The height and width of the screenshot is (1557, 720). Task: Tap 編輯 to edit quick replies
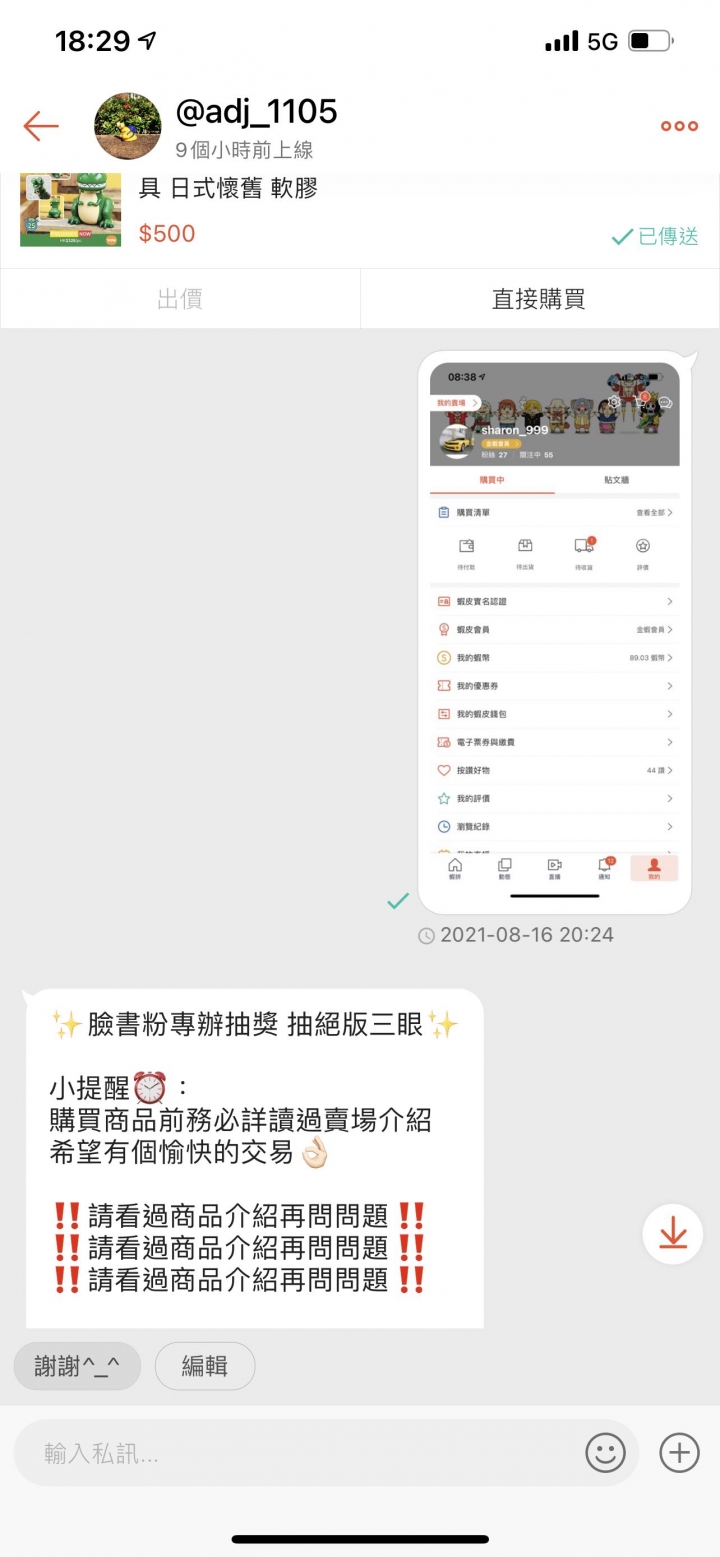(204, 1366)
